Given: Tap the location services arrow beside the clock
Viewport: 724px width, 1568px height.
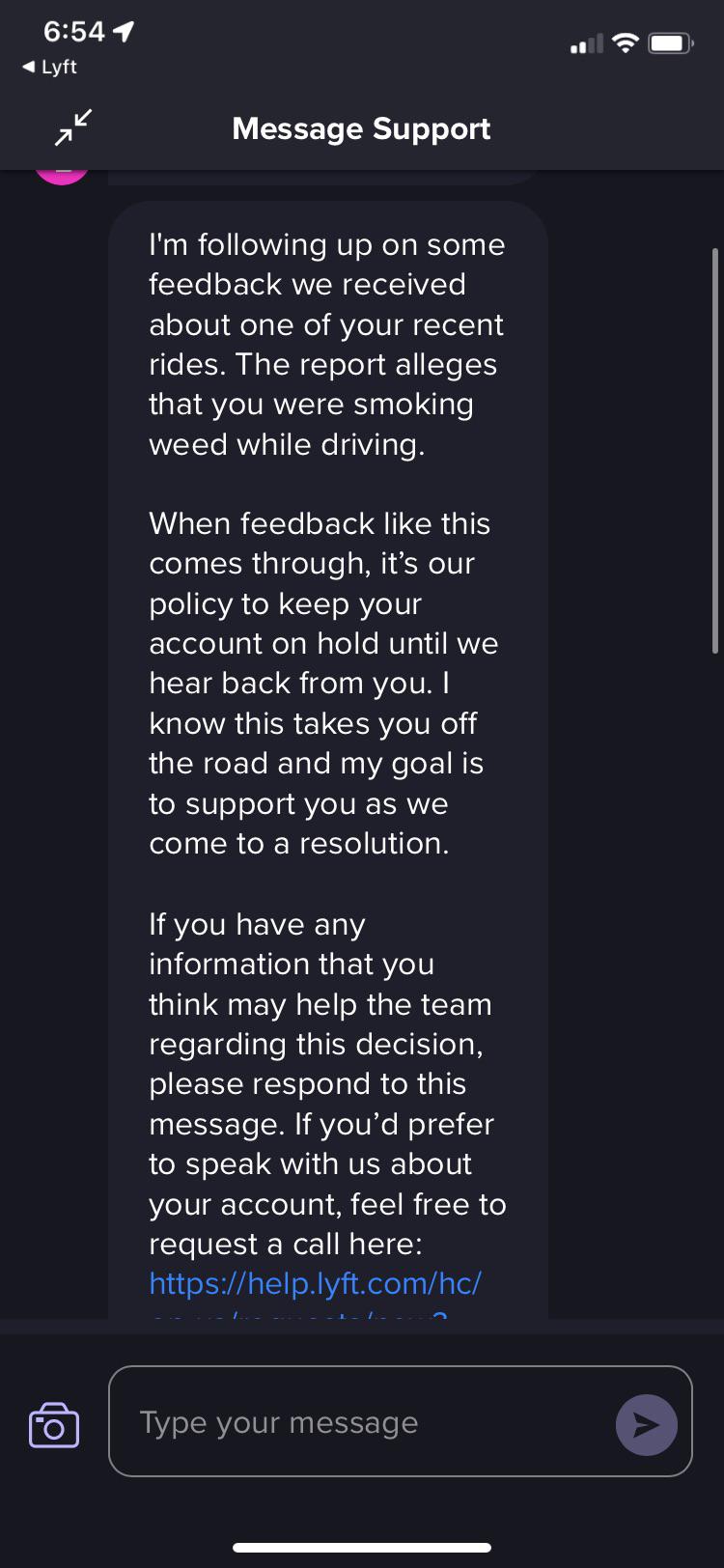Looking at the screenshot, I should pos(124,31).
